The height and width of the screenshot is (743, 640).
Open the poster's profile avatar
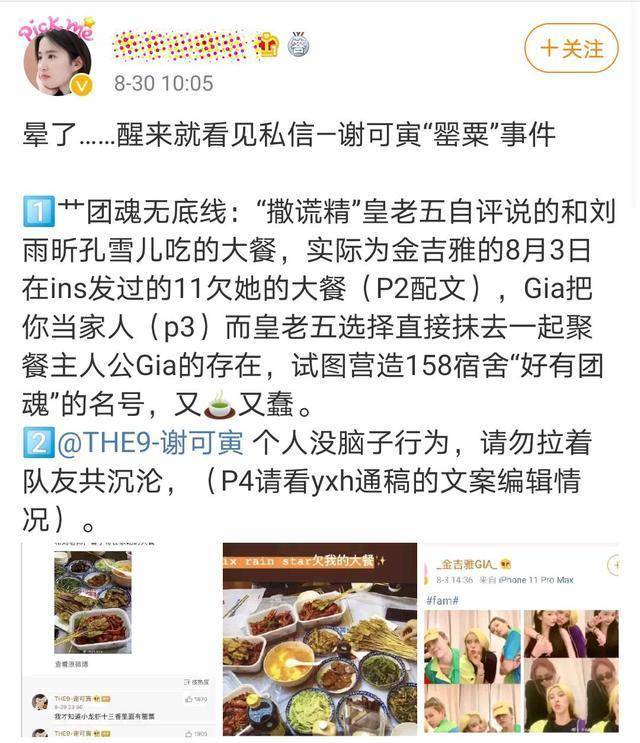pyautogui.click(x=57, y=60)
